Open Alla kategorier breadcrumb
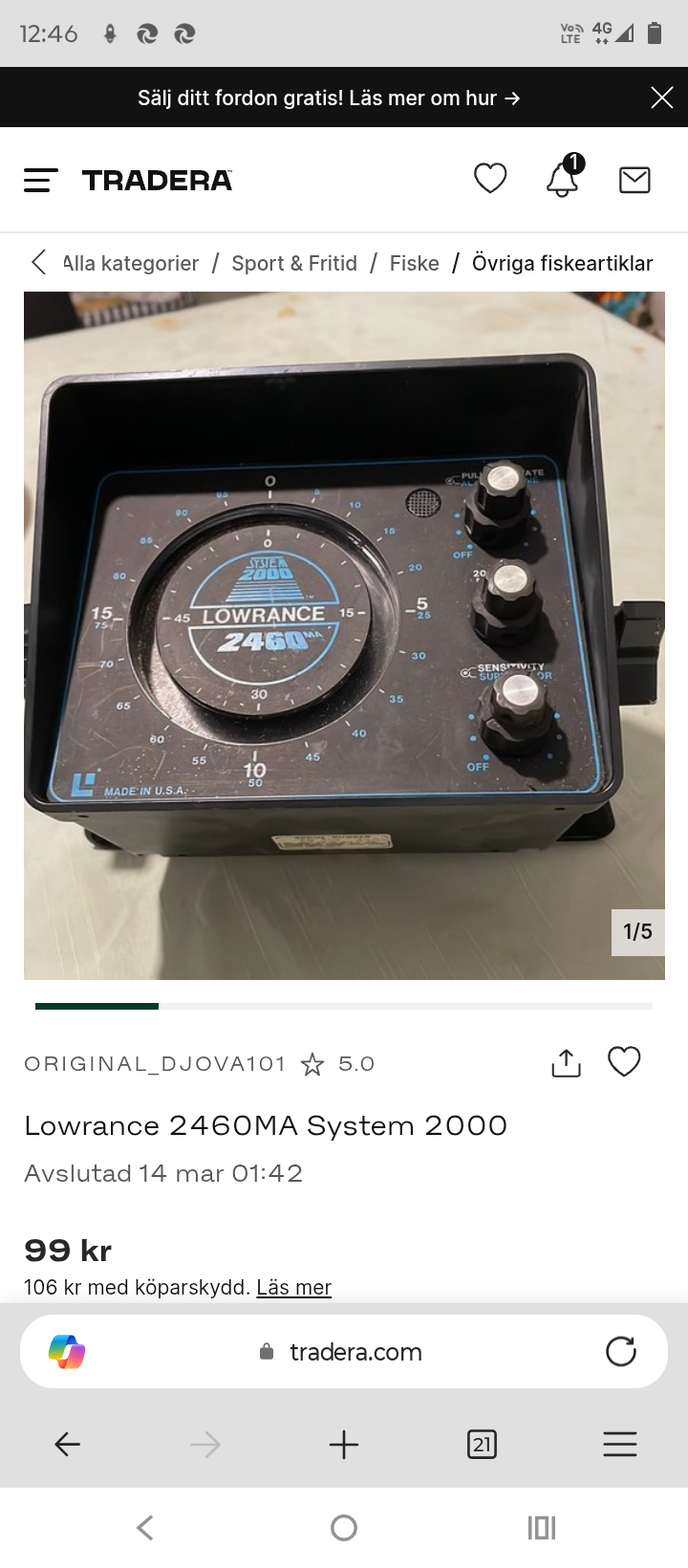Viewport: 688px width, 1568px height. pyautogui.click(x=131, y=263)
